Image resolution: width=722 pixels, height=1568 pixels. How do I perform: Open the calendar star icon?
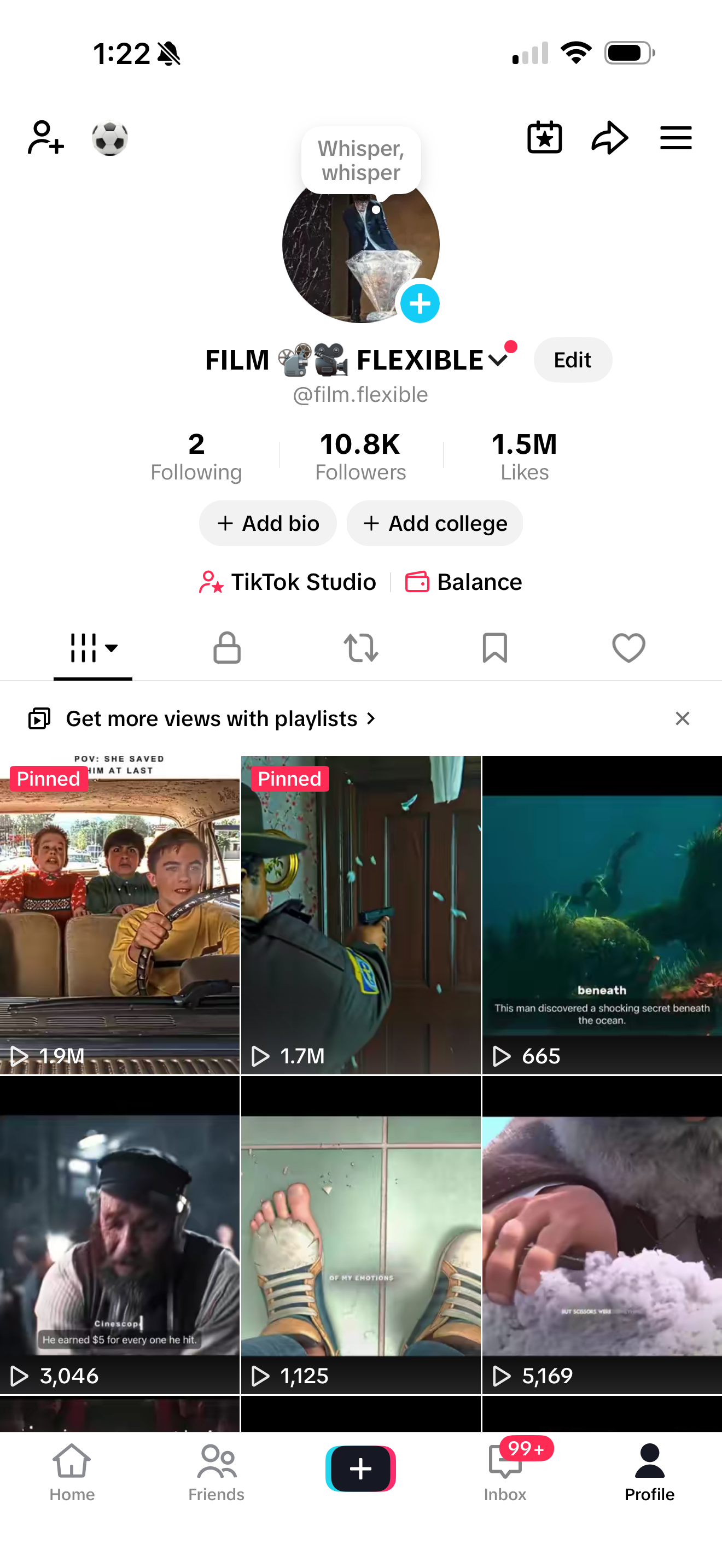tap(544, 138)
